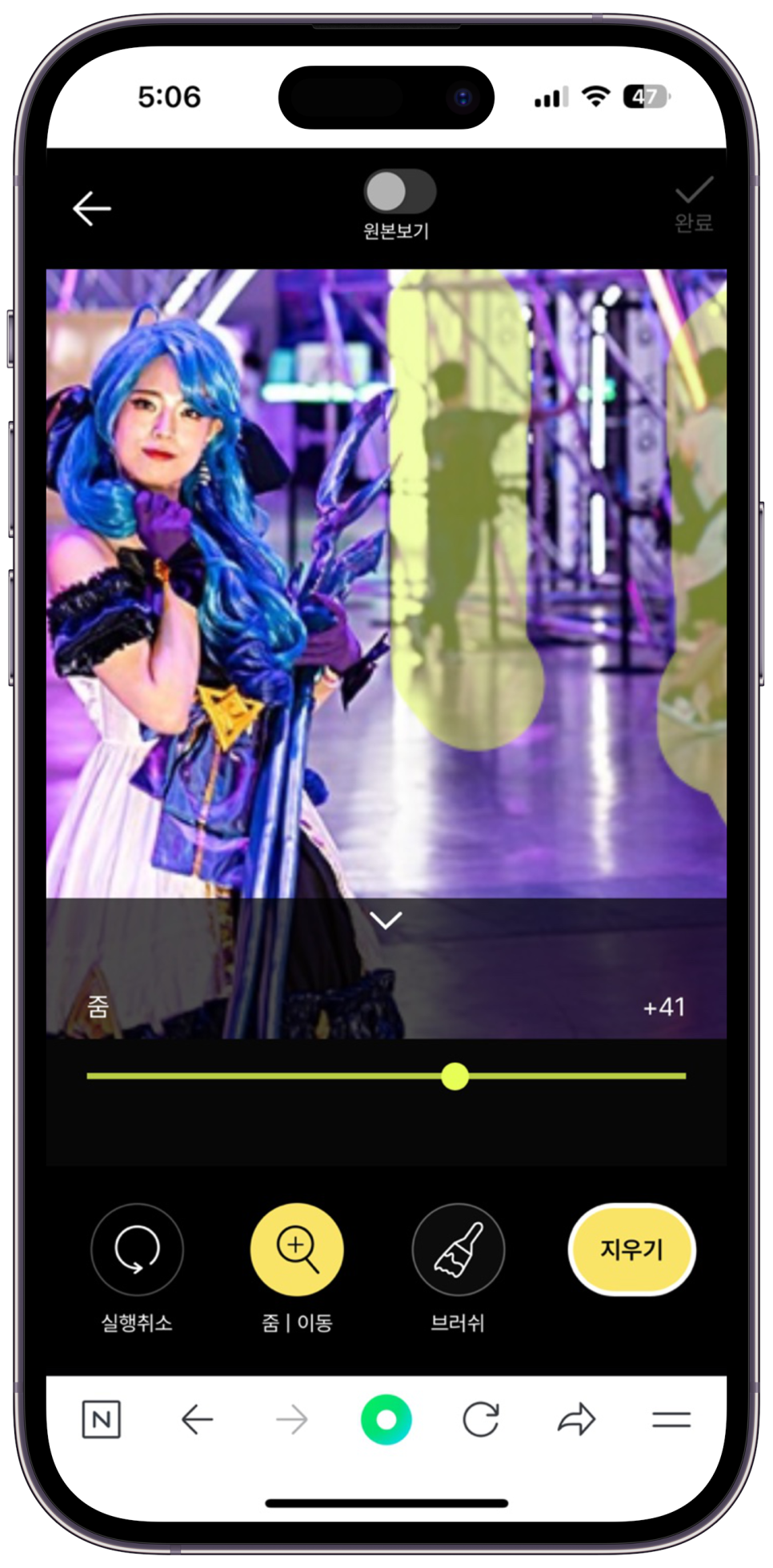Reload the current page
The height and width of the screenshot is (1568, 773).
[x=481, y=1420]
